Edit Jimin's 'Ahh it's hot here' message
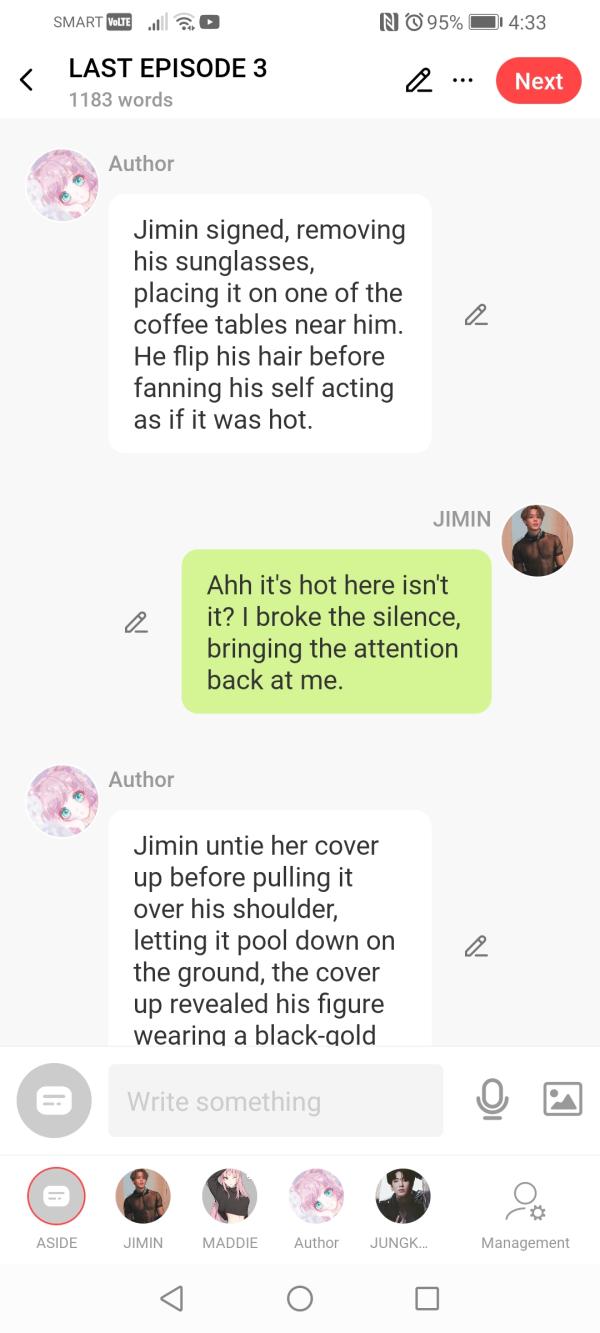This screenshot has width=600, height=1333. [x=136, y=622]
